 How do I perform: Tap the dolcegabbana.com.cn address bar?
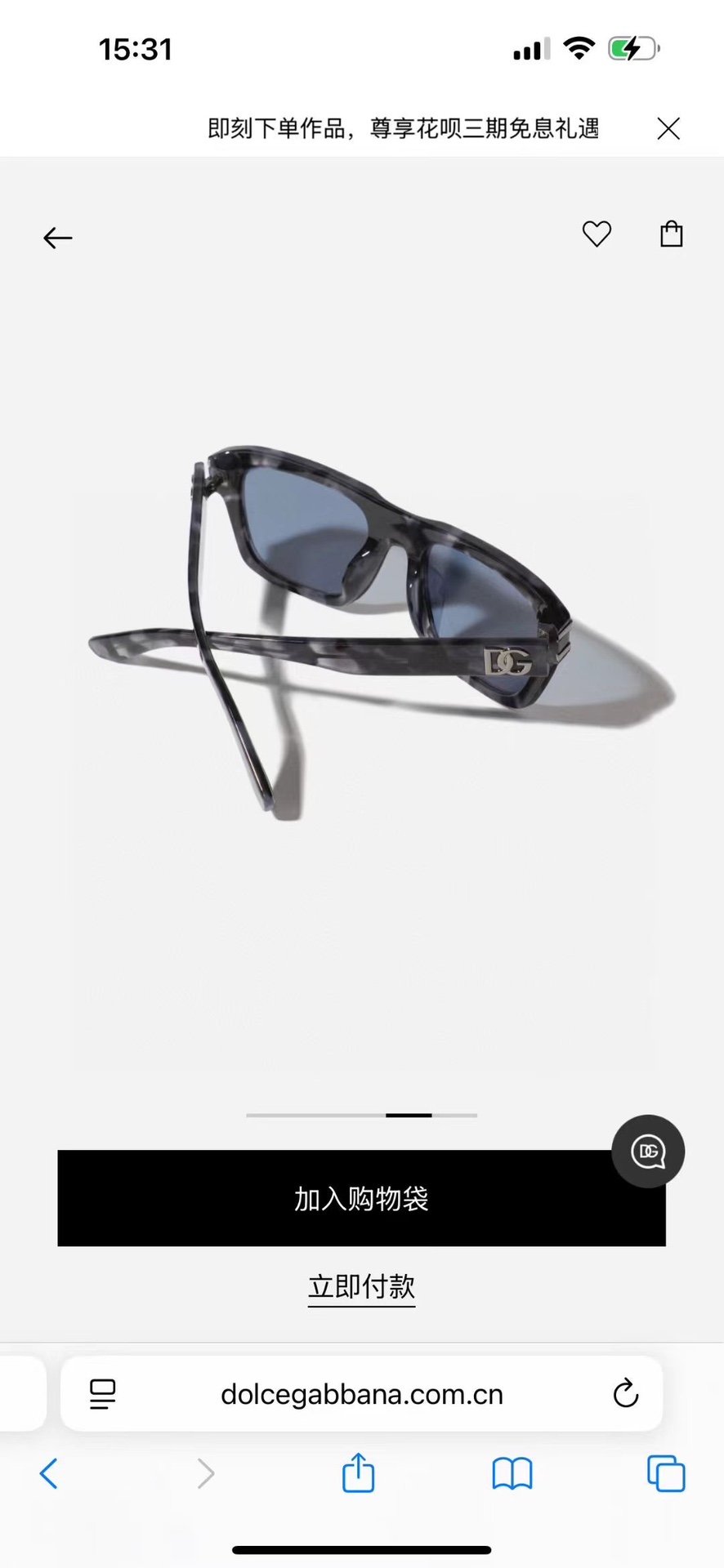(x=361, y=1394)
